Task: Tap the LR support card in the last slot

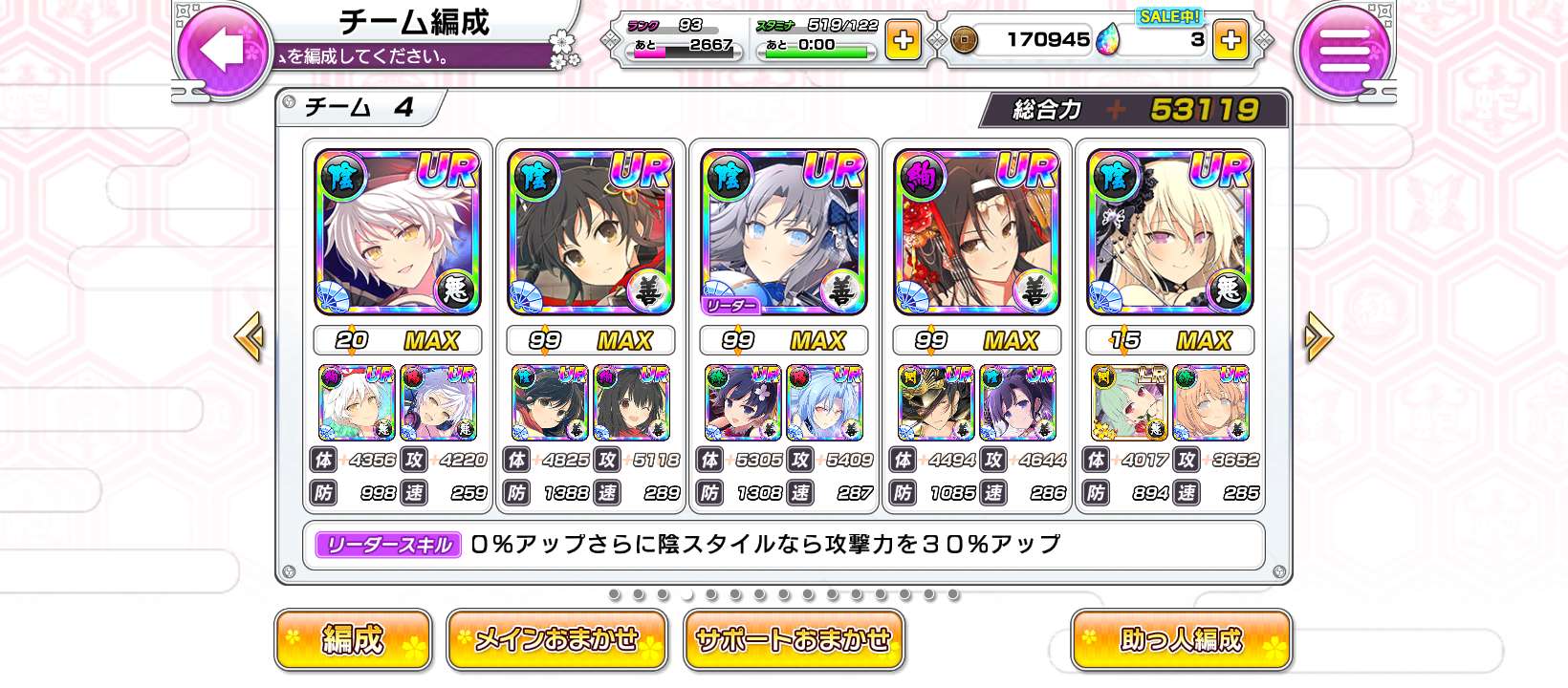Action: tap(1128, 402)
